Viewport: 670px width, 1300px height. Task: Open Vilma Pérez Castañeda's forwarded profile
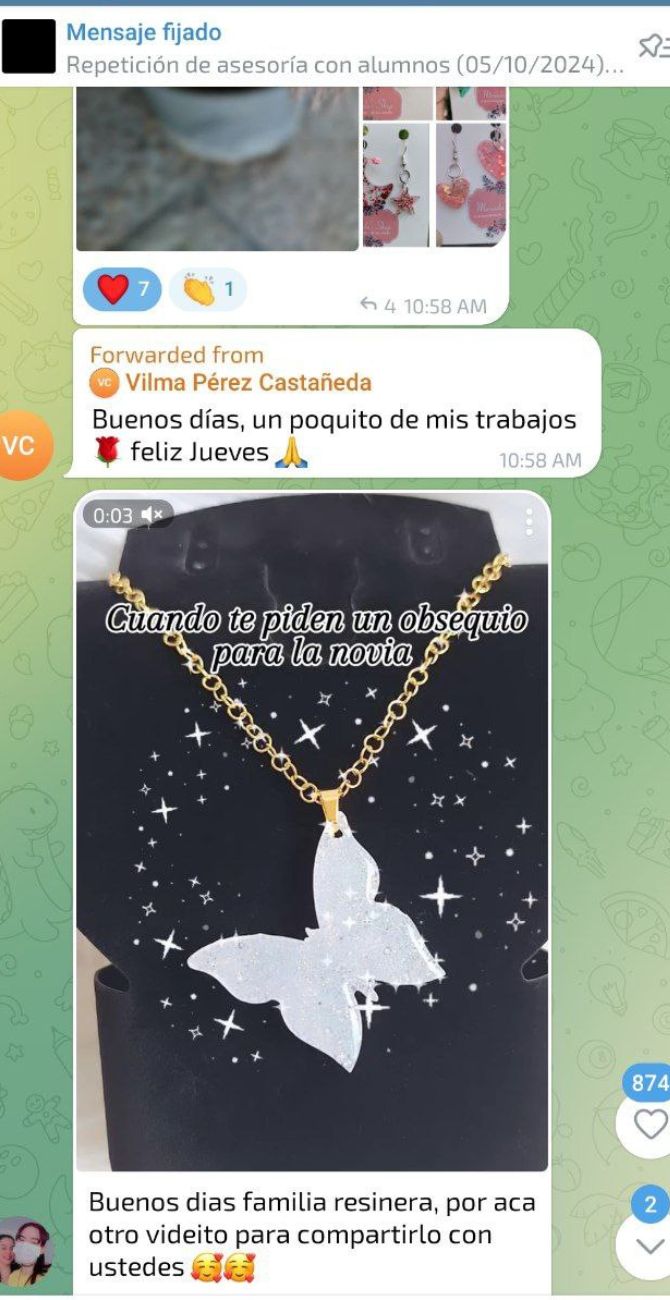point(247,382)
